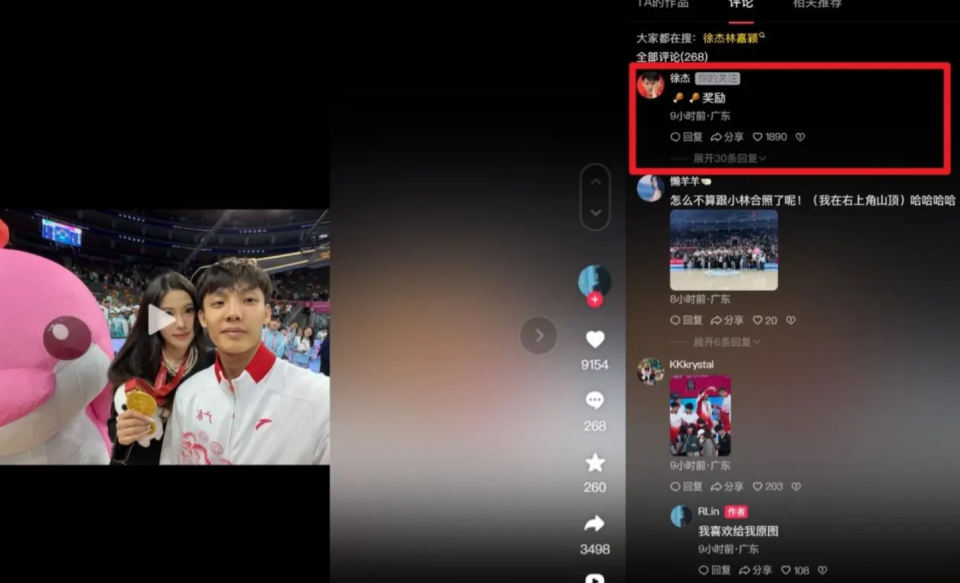Open the arena photo in 懒羊羊's comment
Image resolution: width=960 pixels, height=583 pixels.
click(x=724, y=250)
